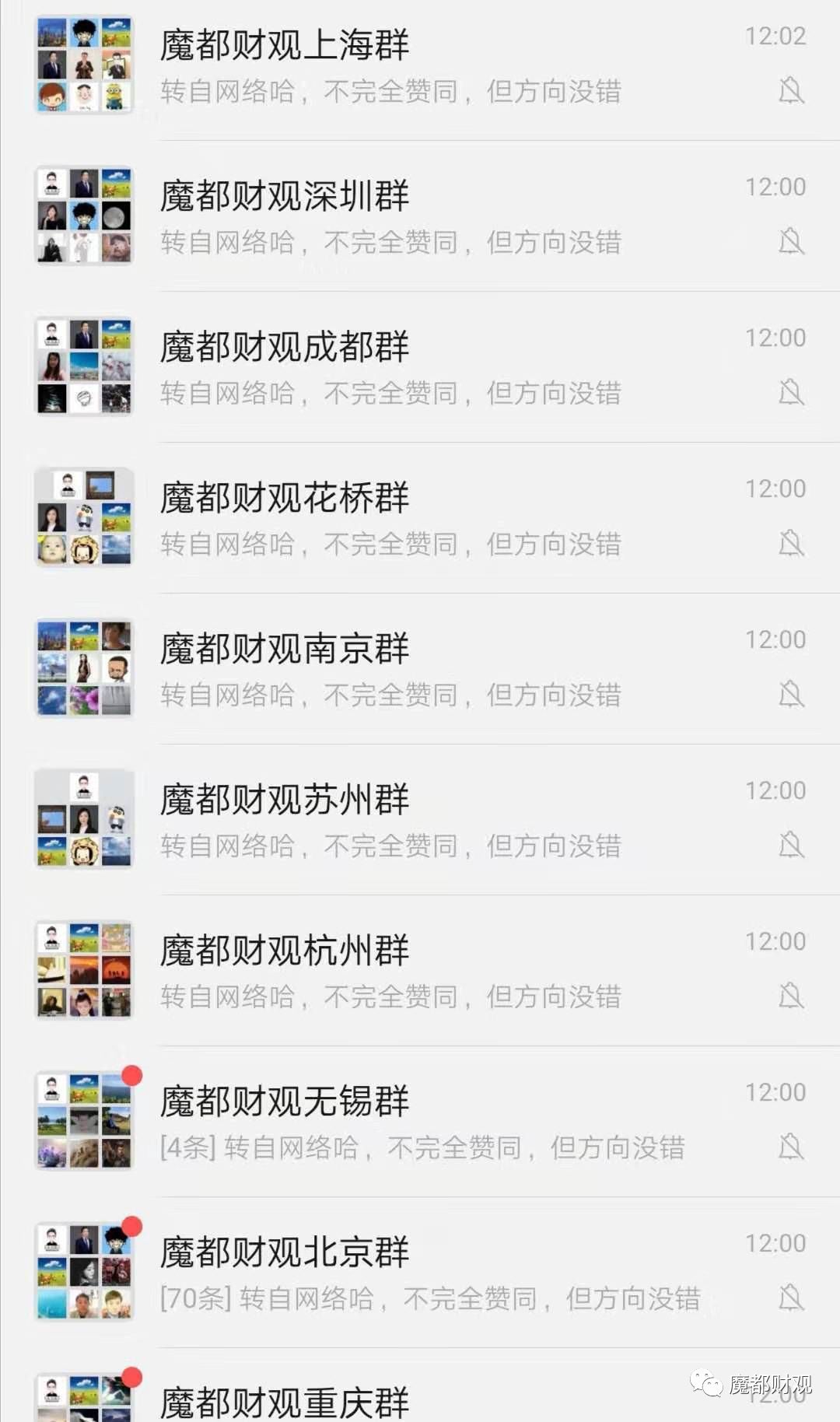The height and width of the screenshot is (1422, 840).
Task: Open the 魔都财观成都群 chat
Action: pyautogui.click(x=420, y=368)
